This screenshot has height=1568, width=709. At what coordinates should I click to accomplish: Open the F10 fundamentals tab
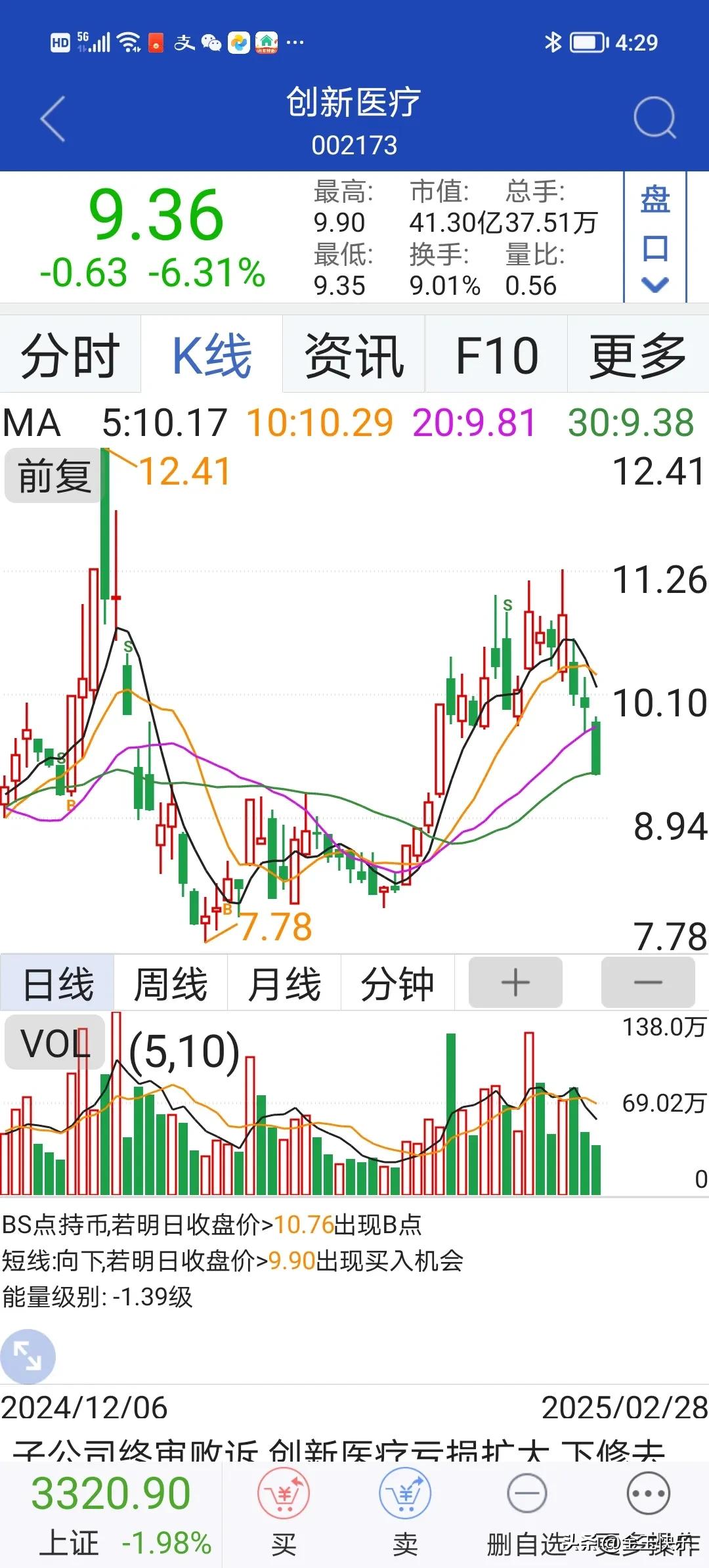click(x=497, y=356)
